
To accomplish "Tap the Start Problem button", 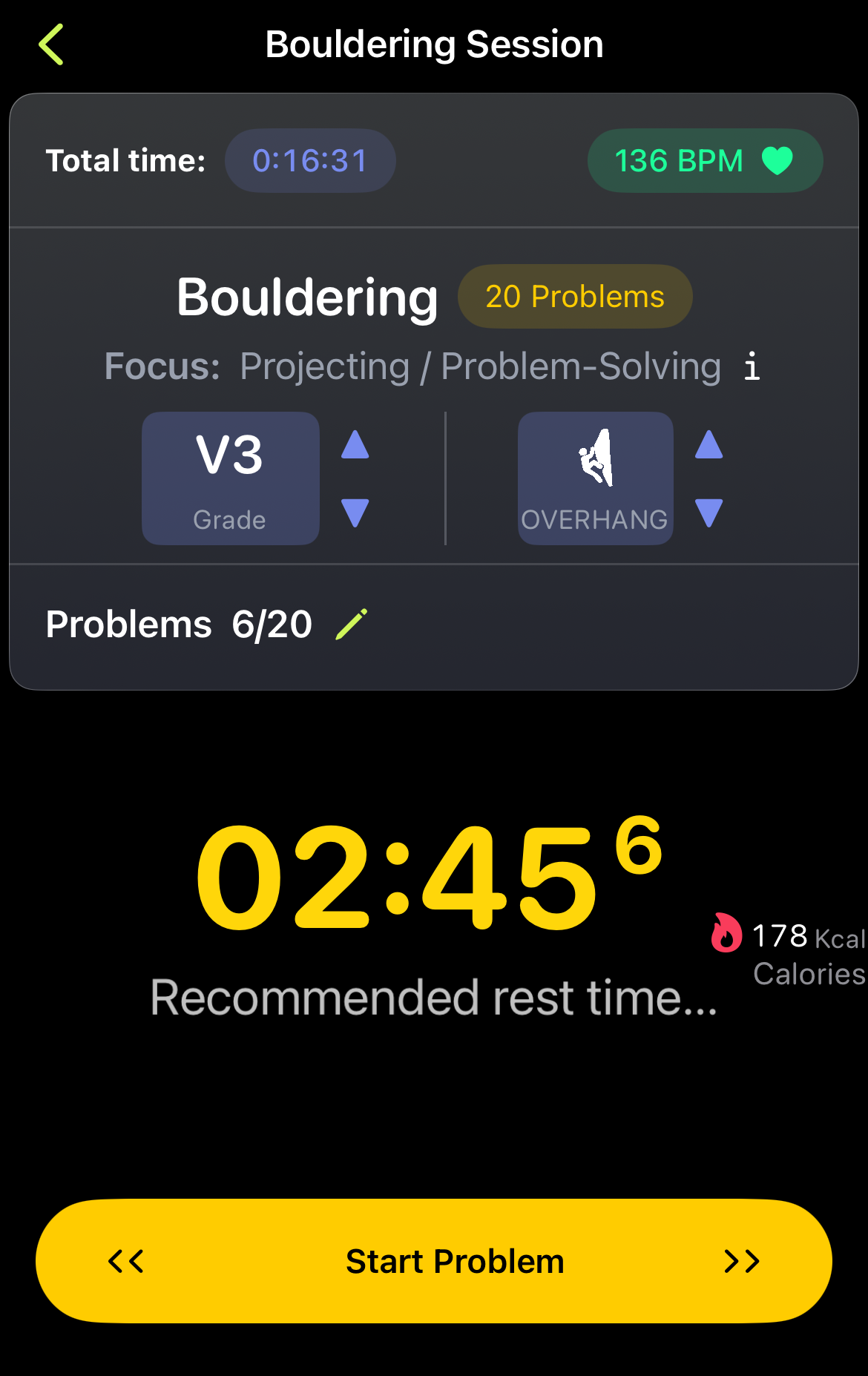I will click(x=454, y=1261).
